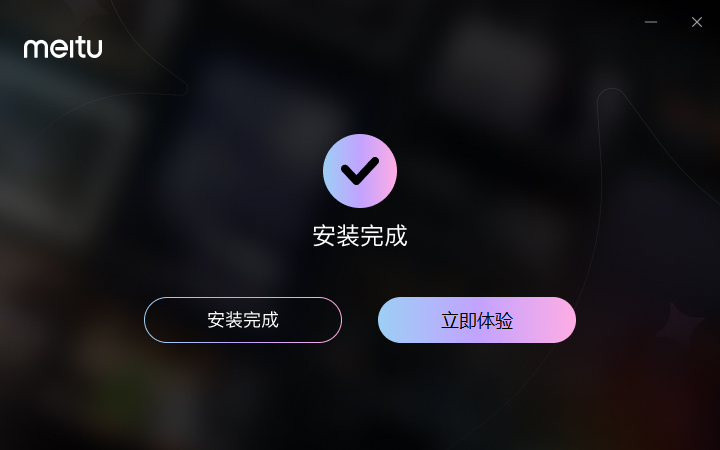Tap the outlined 安装完成 button
The width and height of the screenshot is (720, 450).
pyautogui.click(x=243, y=320)
